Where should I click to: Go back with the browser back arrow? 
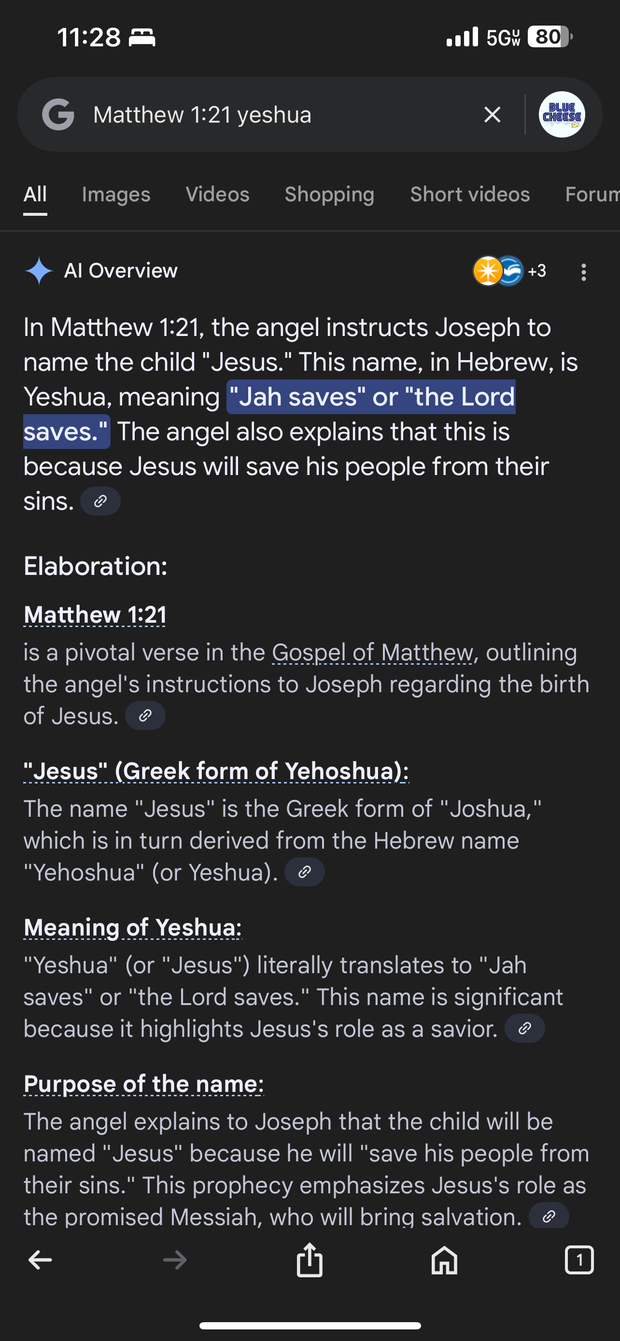40,1260
